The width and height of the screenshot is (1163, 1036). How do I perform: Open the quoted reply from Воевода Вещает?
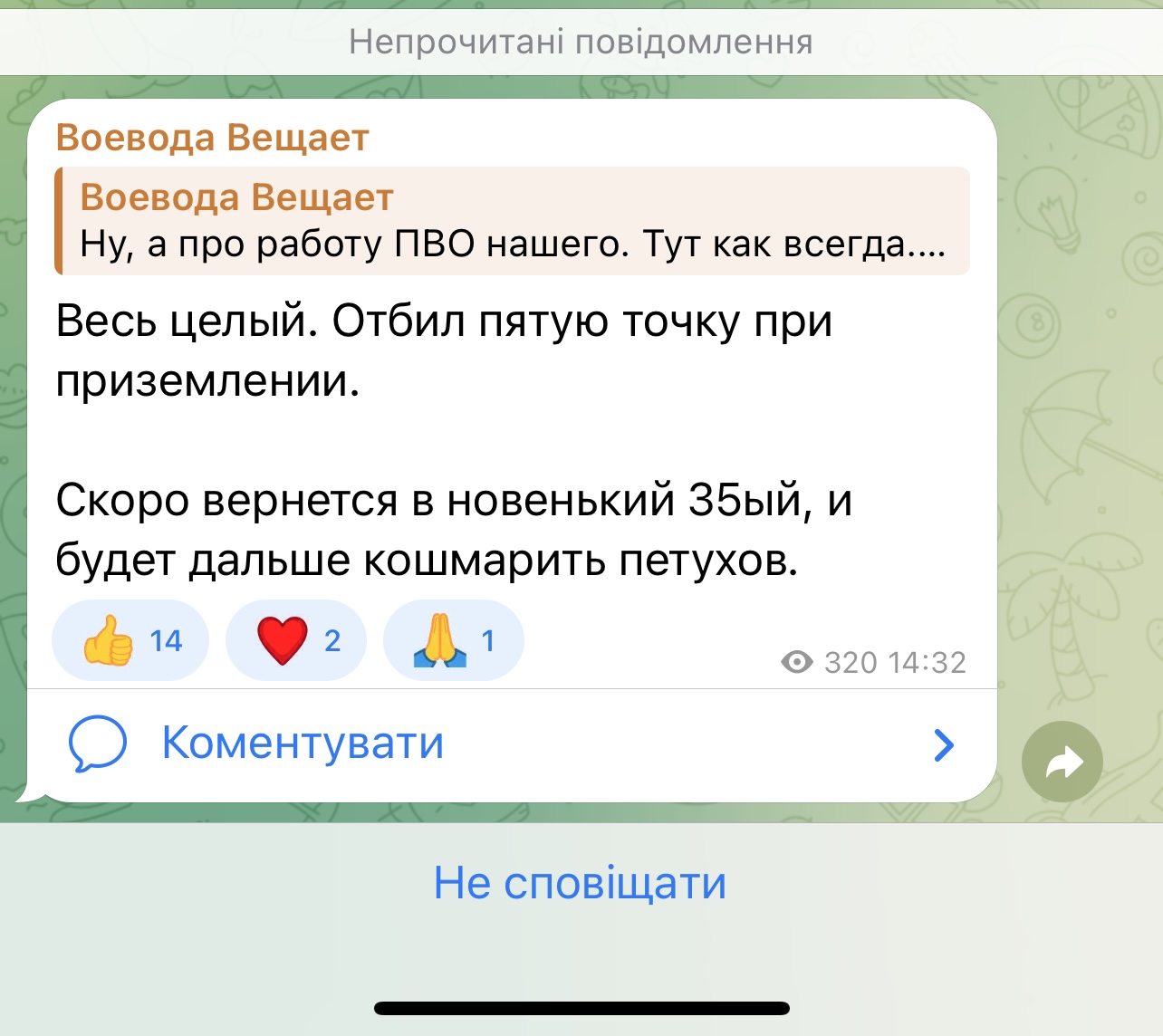(512, 221)
